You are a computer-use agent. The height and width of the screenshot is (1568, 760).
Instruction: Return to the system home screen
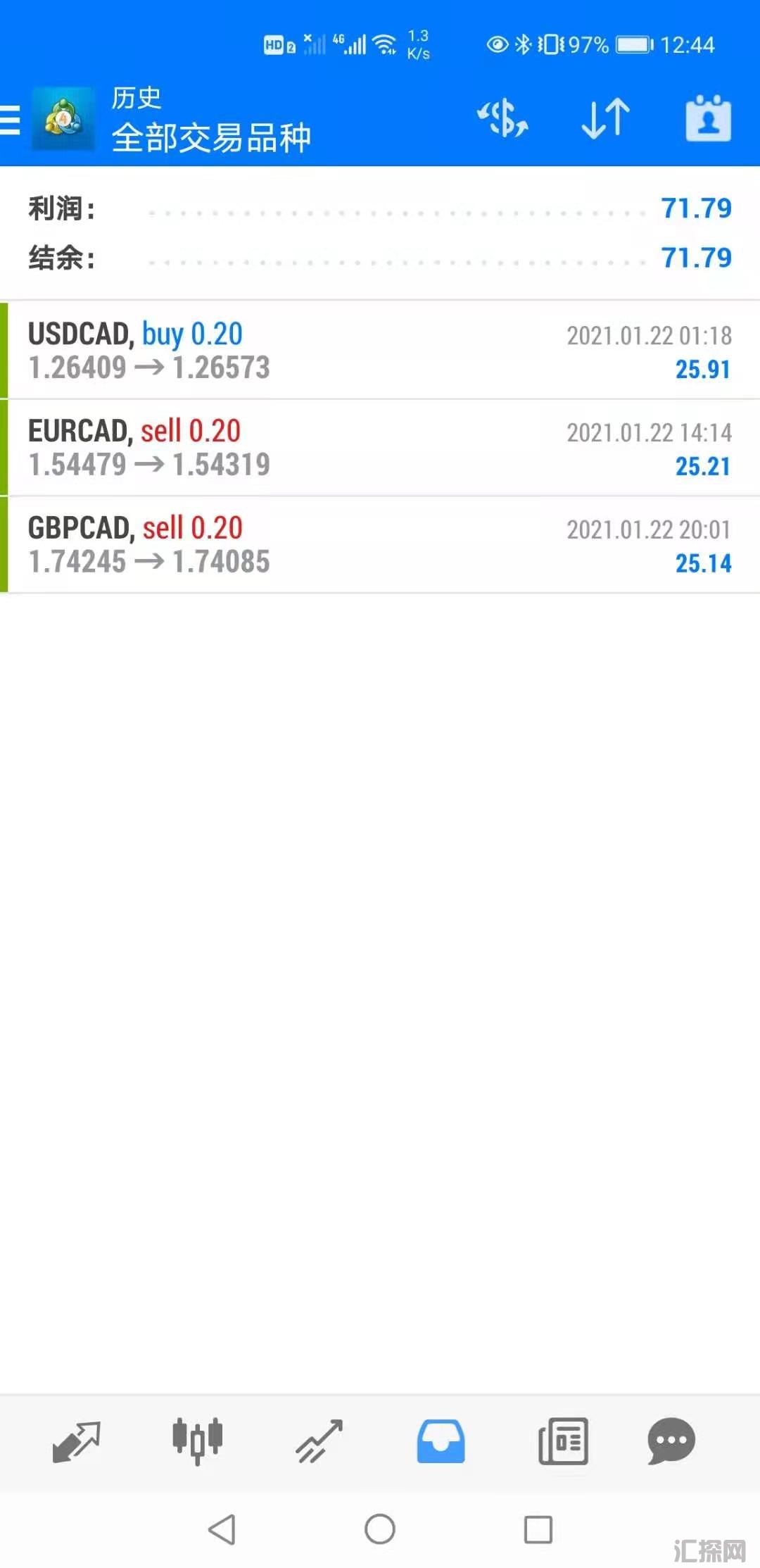pos(380,1529)
